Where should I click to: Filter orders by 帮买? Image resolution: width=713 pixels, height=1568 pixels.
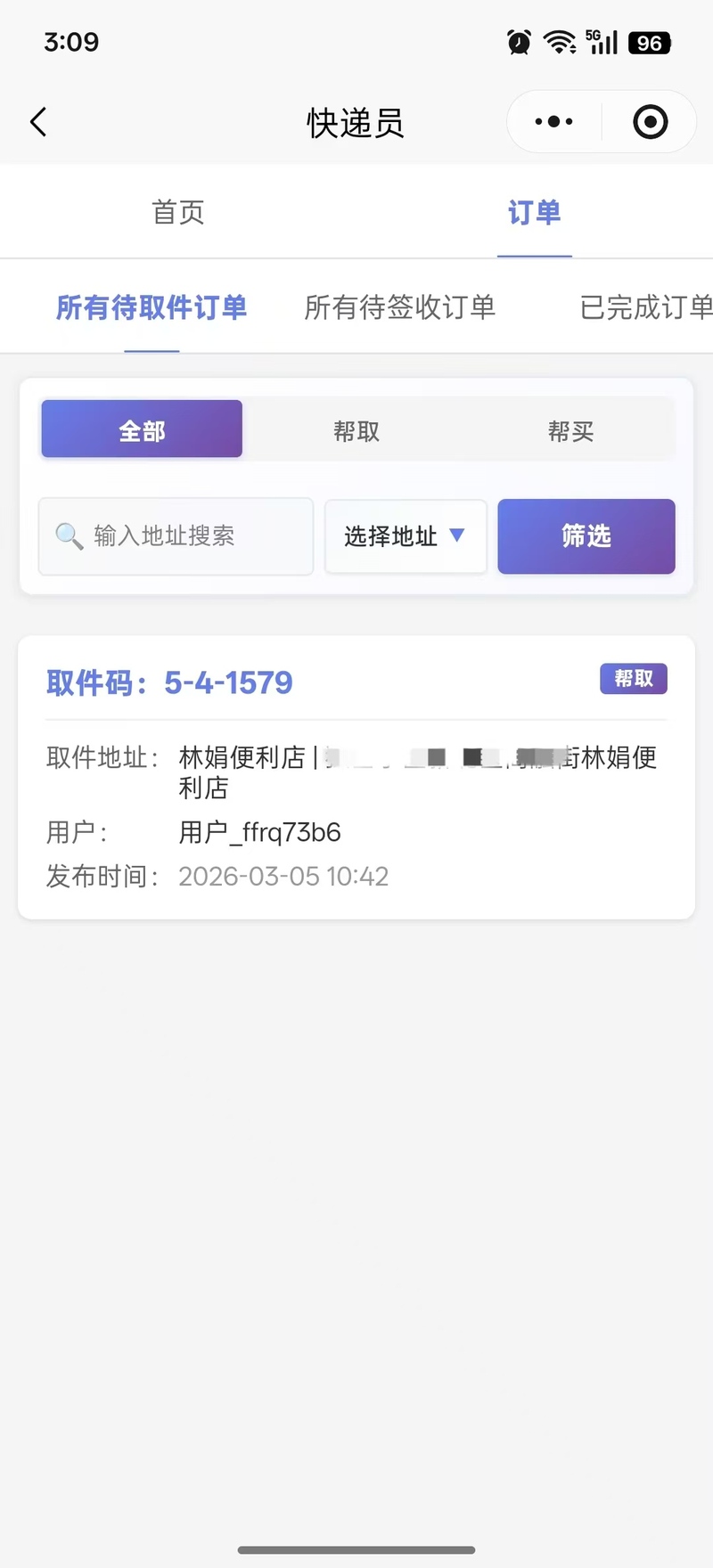(x=570, y=431)
